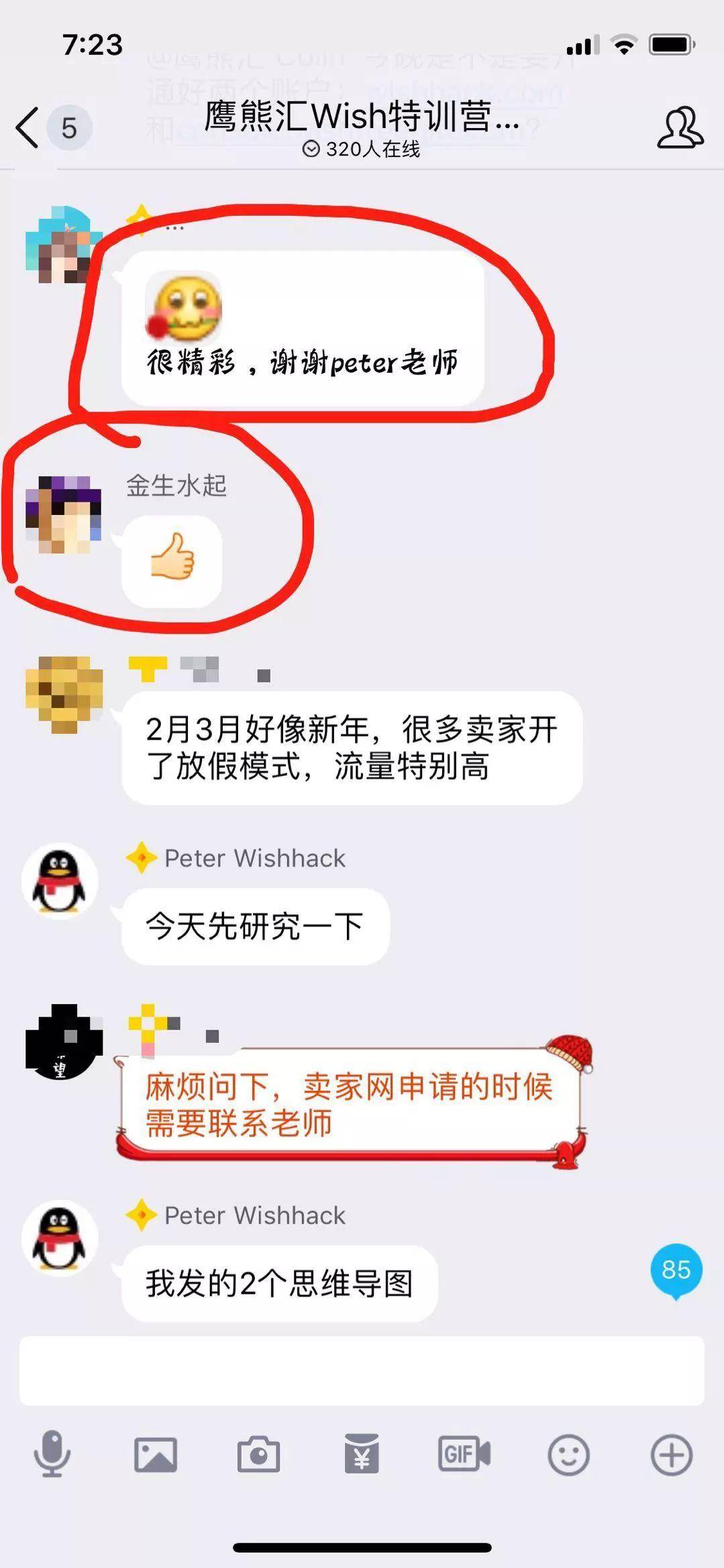Screen dimensions: 724x1568
Task: Go back to the chat list
Action: [28, 127]
